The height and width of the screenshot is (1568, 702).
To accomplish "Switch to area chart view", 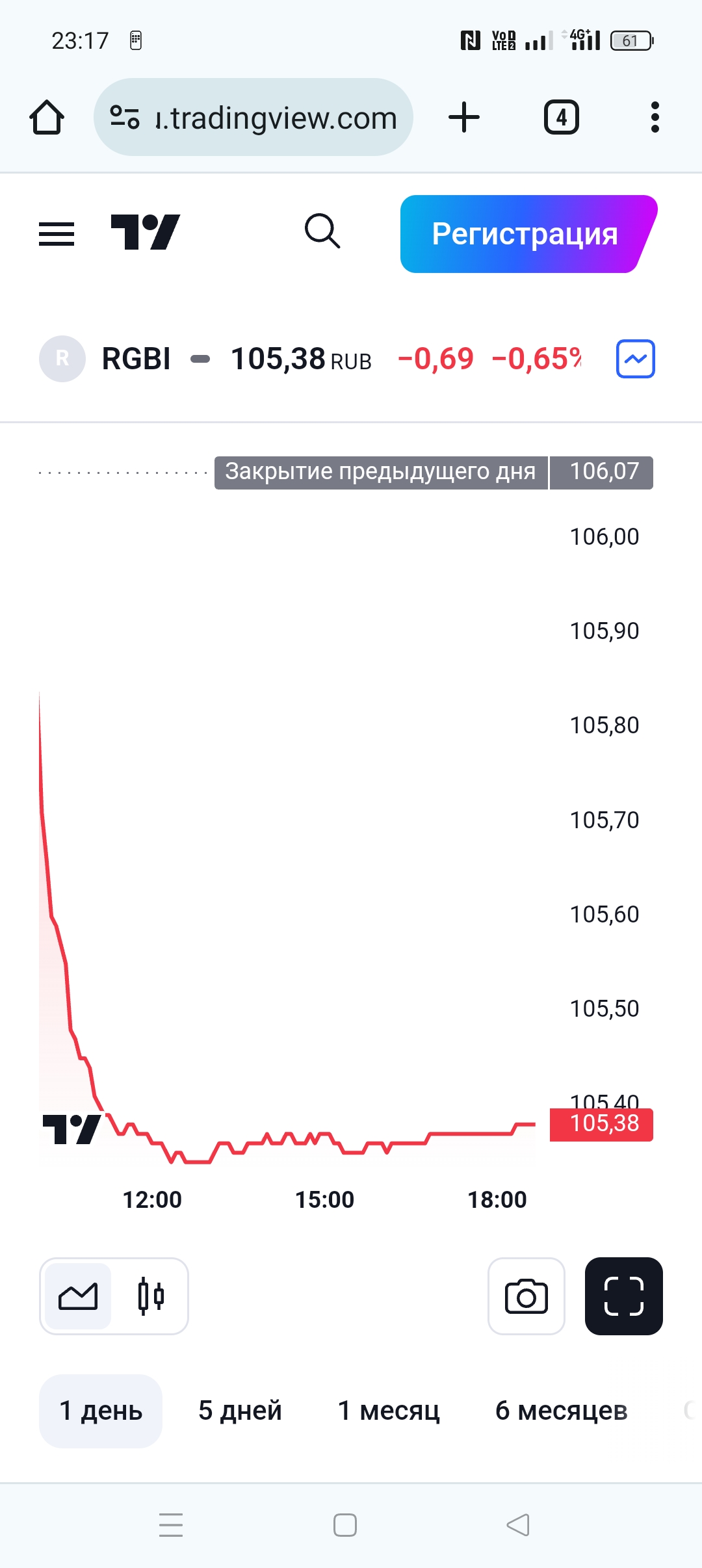I will click(78, 1296).
